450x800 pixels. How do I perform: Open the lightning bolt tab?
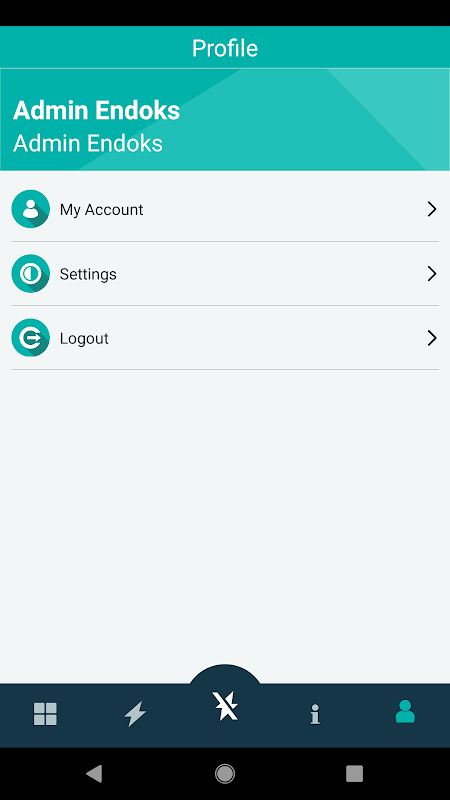(135, 714)
